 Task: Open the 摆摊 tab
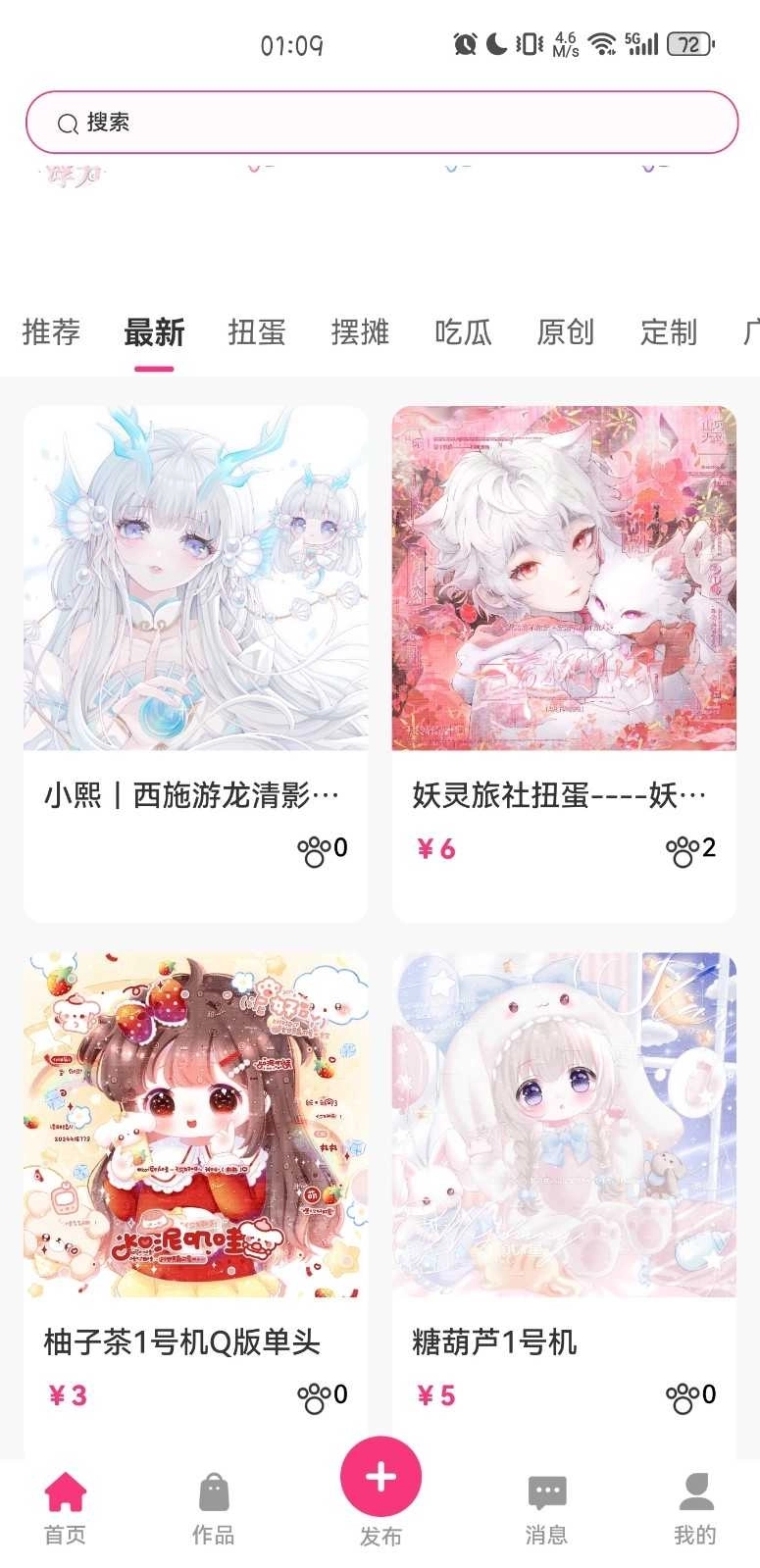pyautogui.click(x=359, y=333)
